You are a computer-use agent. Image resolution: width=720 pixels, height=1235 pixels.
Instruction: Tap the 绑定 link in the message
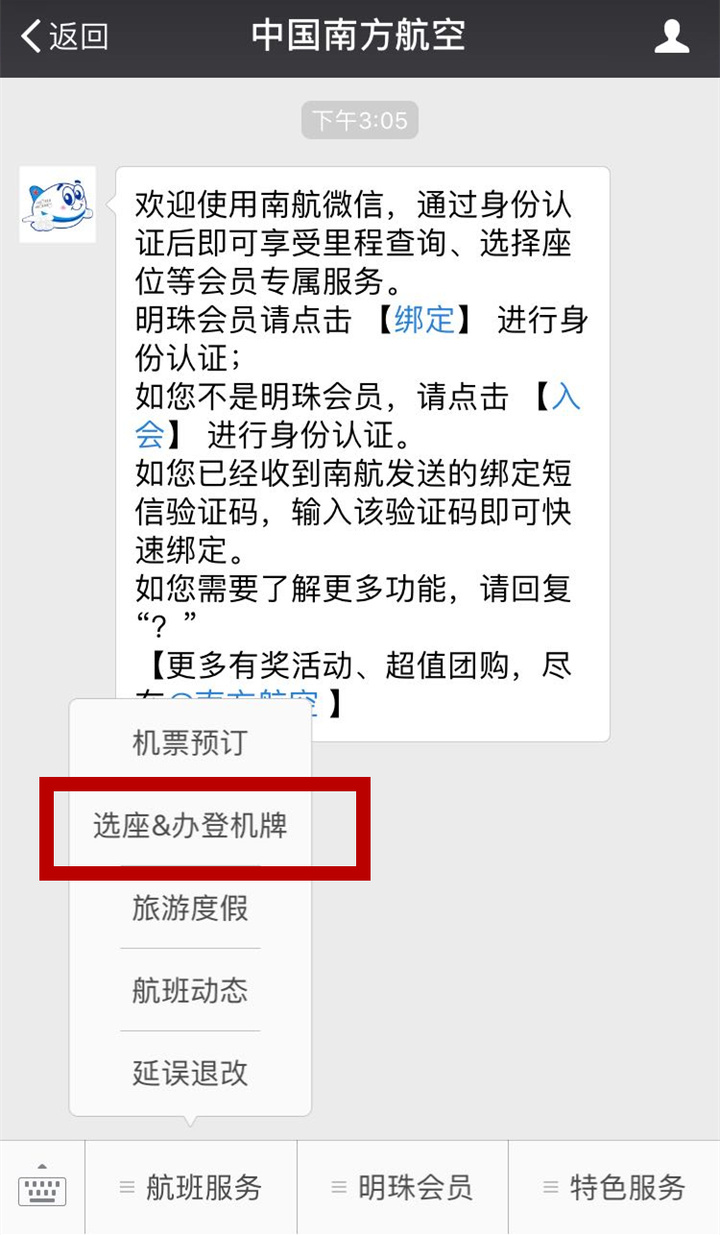coord(424,321)
